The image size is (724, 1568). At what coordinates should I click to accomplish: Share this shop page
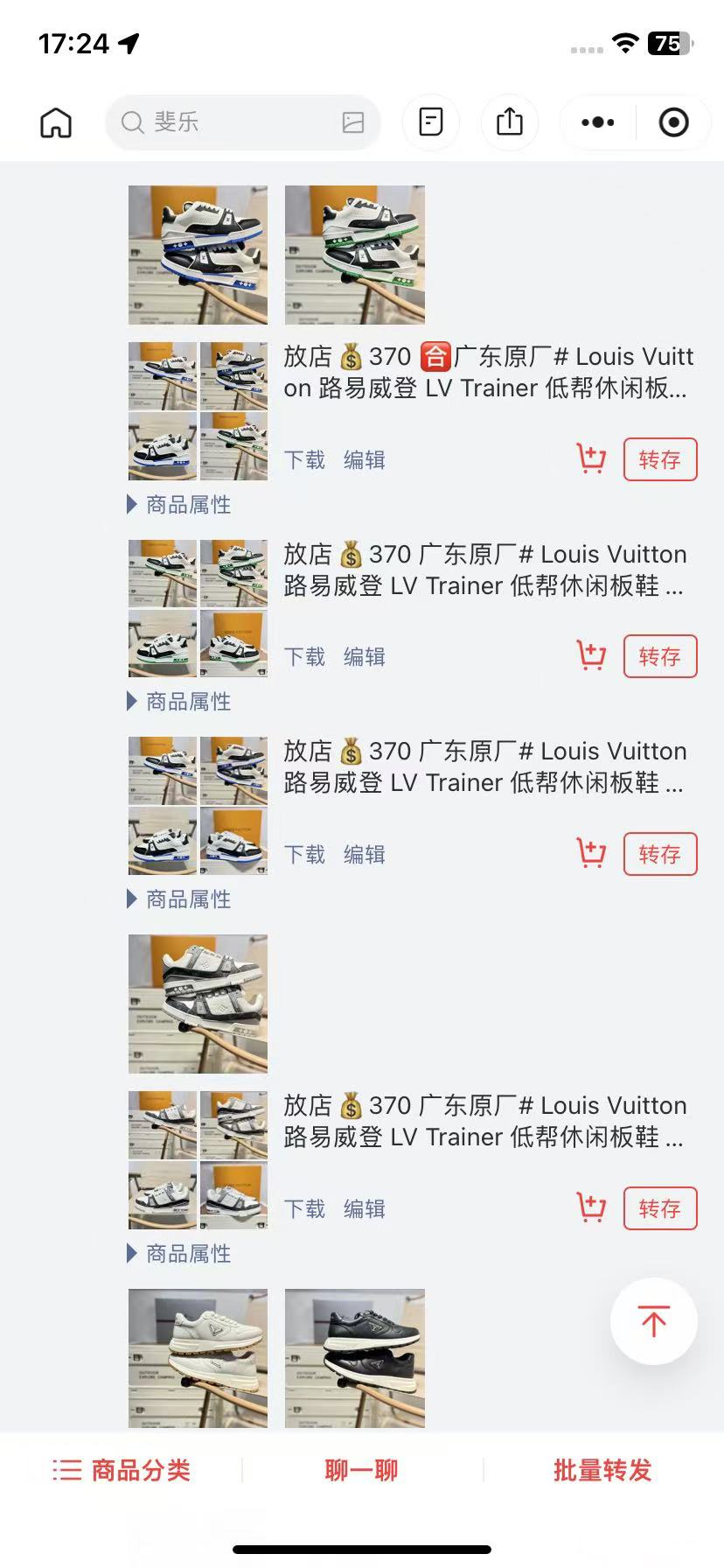[x=510, y=122]
